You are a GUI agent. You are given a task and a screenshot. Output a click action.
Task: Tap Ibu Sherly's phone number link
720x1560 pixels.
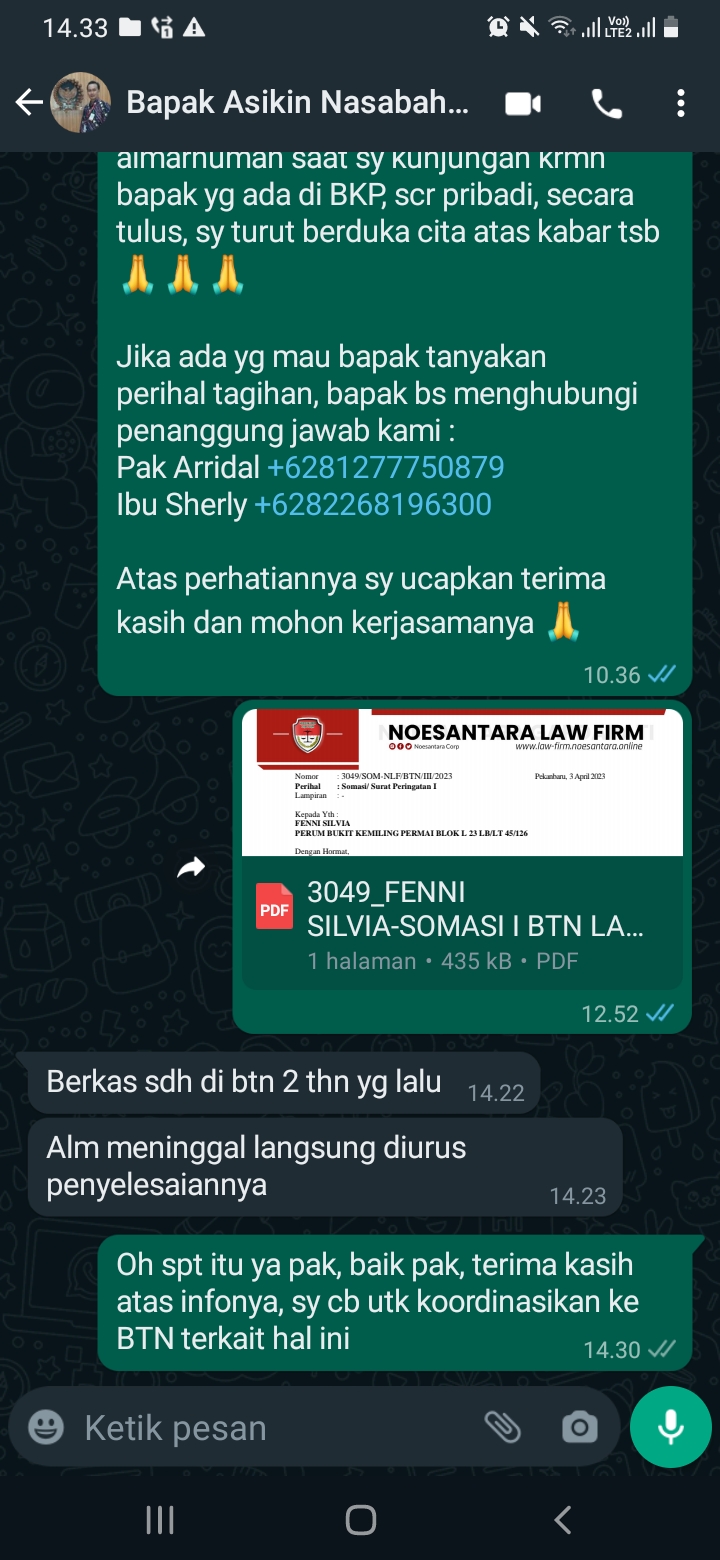[373, 504]
